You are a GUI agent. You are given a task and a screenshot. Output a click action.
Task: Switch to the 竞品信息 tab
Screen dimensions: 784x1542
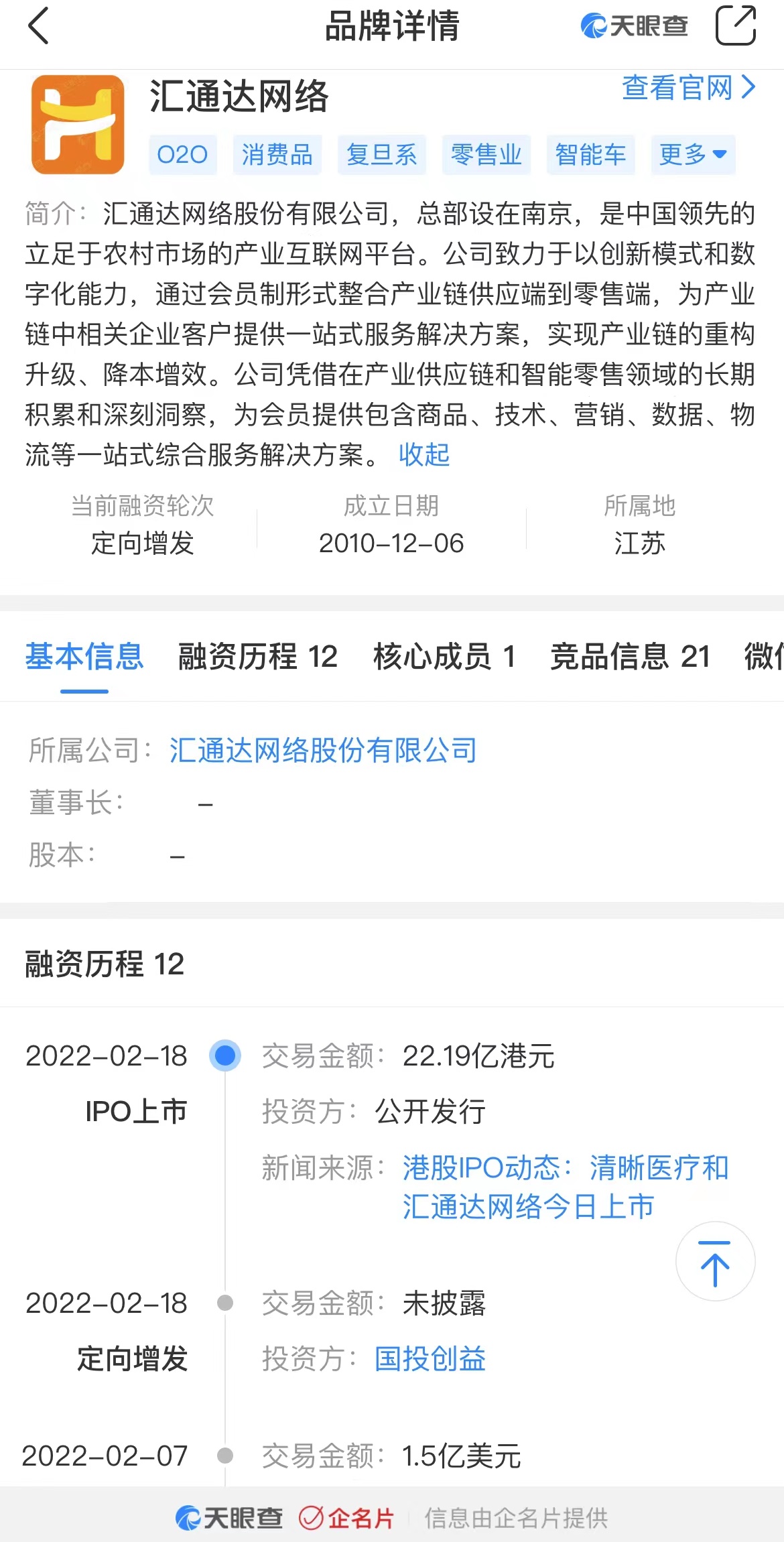(x=629, y=656)
